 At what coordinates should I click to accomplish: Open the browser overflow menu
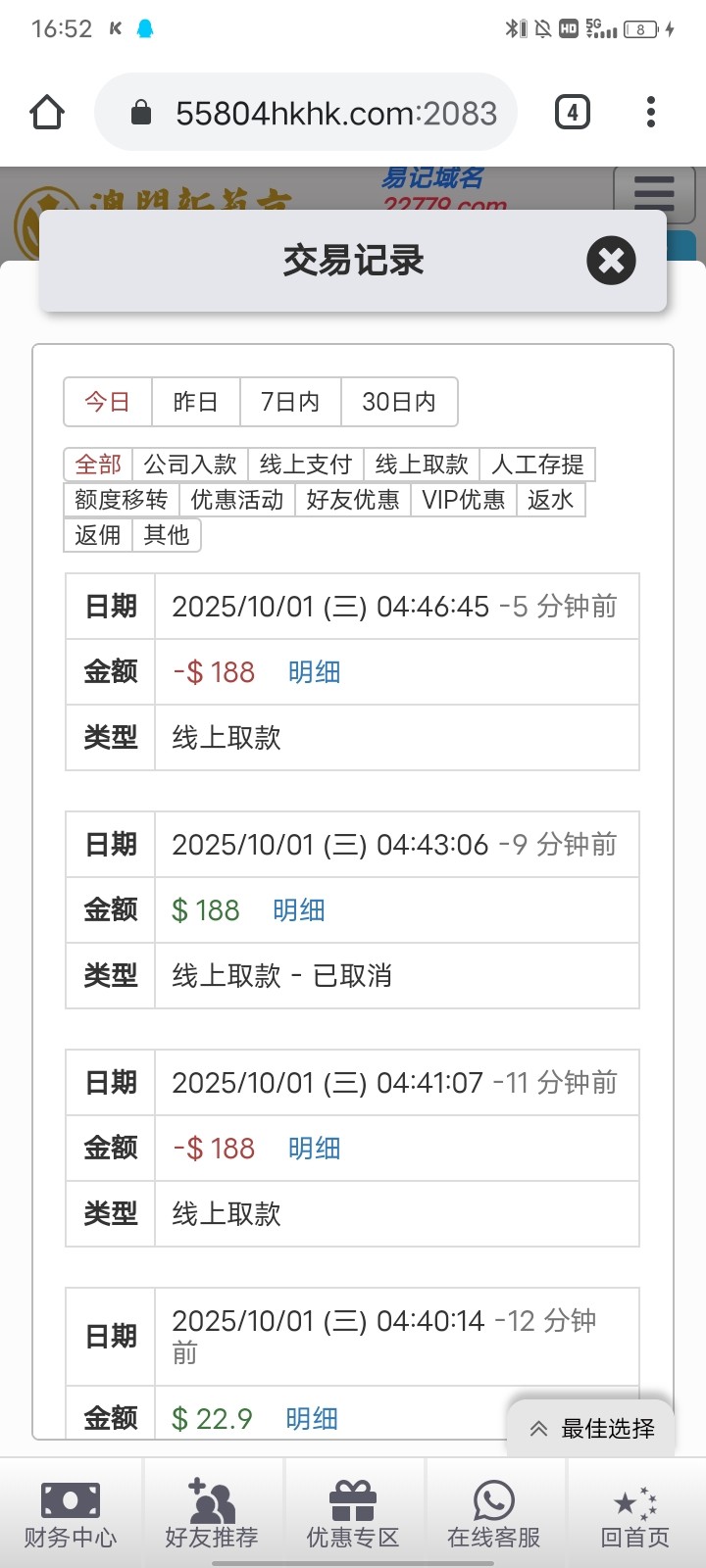pos(651,113)
